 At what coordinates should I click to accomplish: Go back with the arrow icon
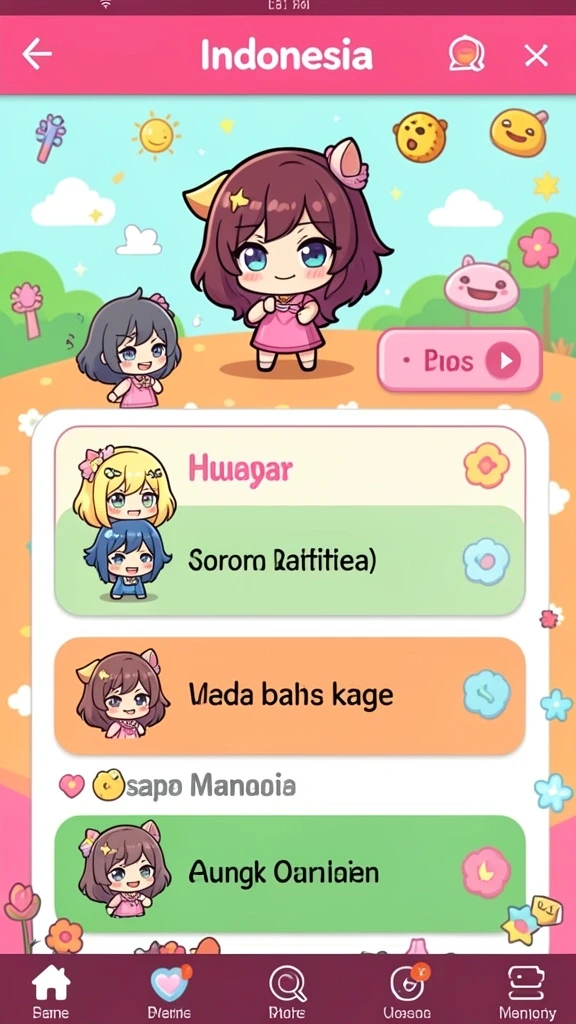coord(37,55)
